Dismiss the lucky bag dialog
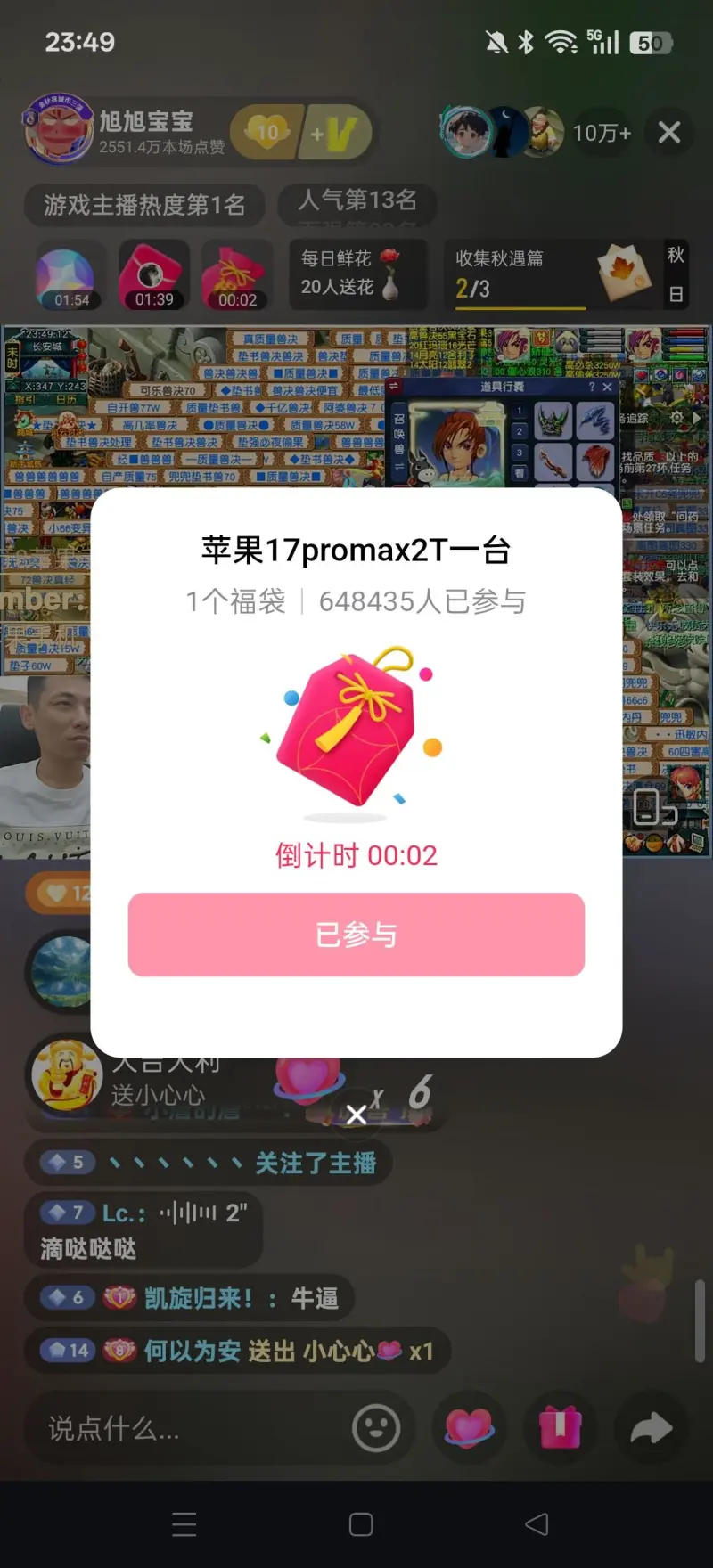Image resolution: width=713 pixels, height=1568 pixels. click(x=356, y=1114)
